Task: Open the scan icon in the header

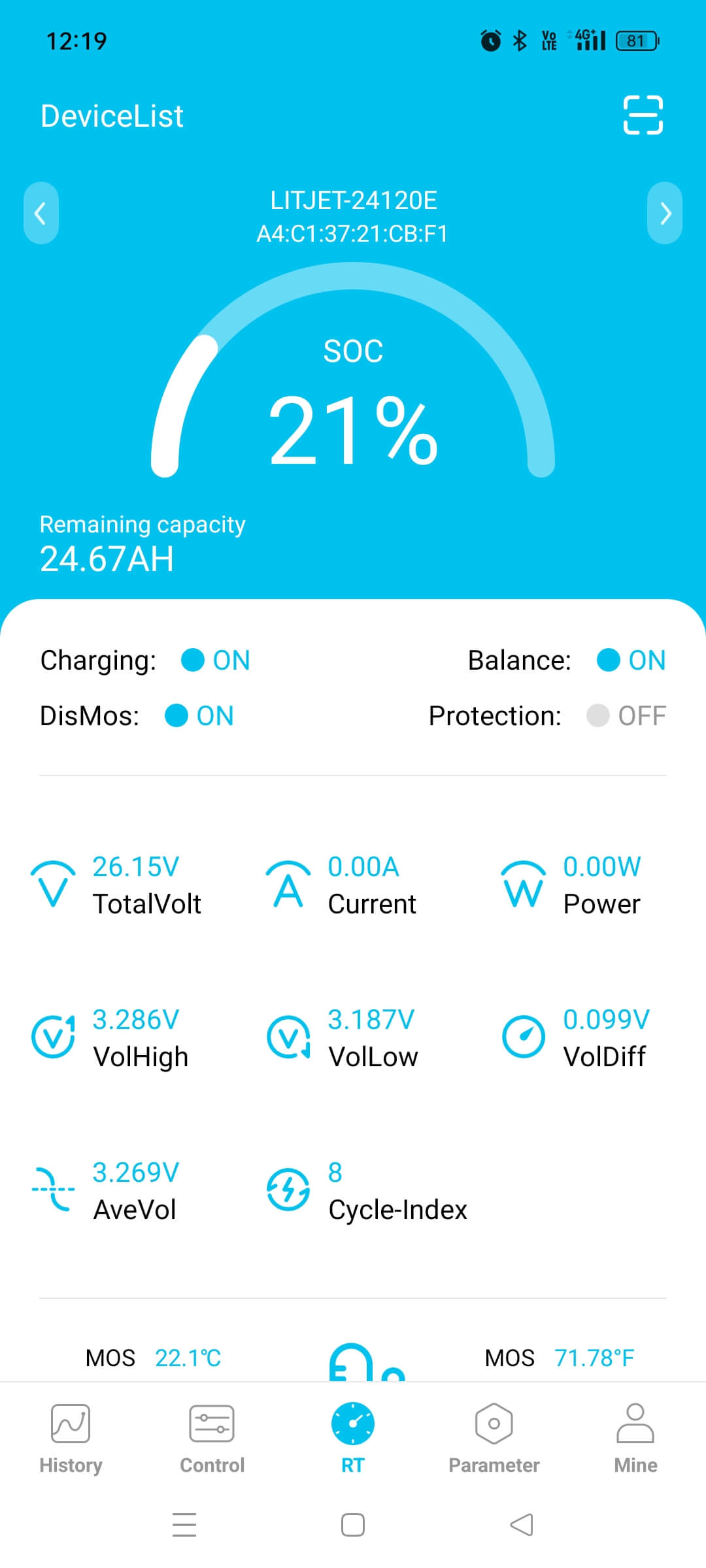Action: click(x=643, y=115)
